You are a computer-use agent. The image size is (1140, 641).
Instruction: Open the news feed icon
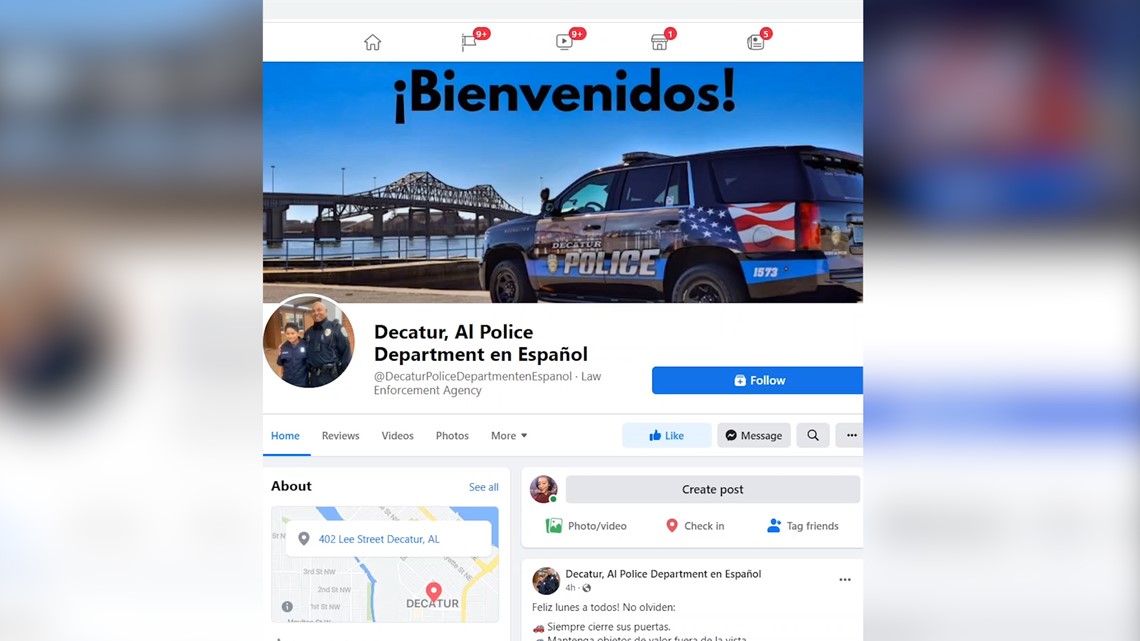[755, 42]
